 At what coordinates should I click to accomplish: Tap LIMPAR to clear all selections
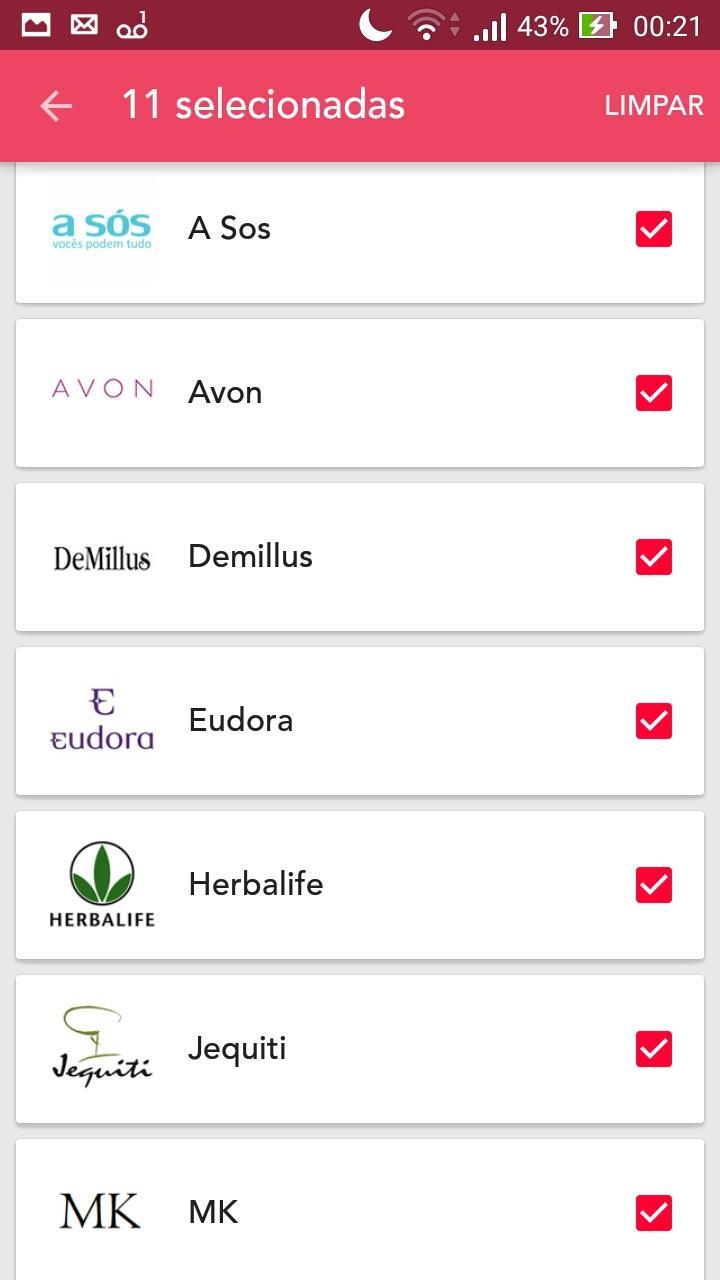(654, 104)
